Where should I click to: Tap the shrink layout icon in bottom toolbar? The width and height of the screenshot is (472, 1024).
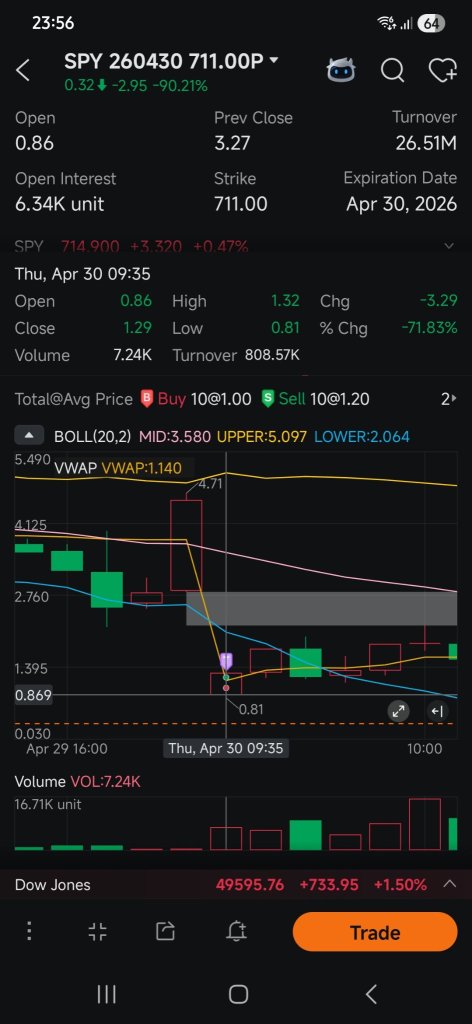[x=97, y=931]
